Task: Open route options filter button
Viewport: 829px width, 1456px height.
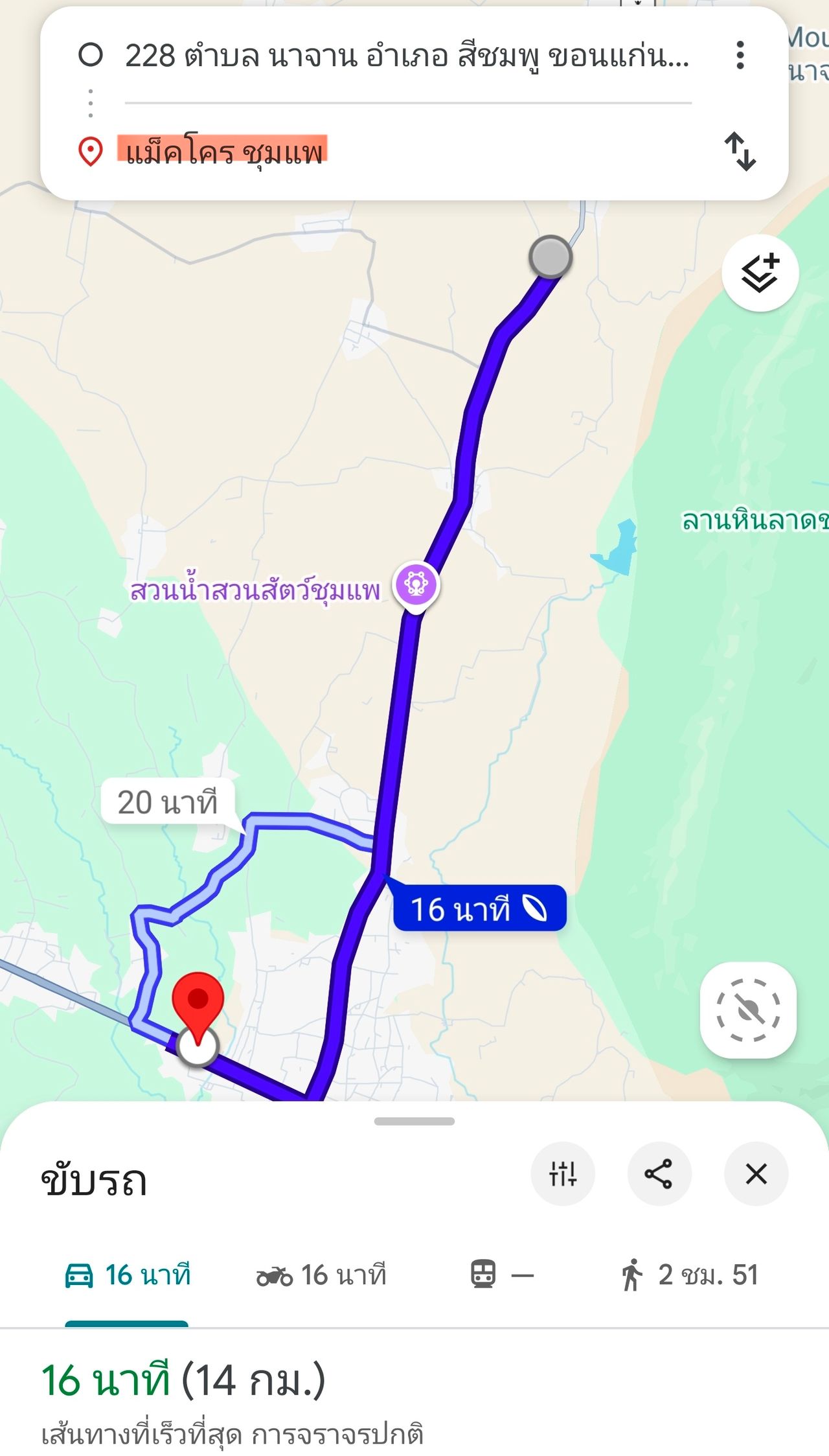Action: pyautogui.click(x=563, y=1173)
